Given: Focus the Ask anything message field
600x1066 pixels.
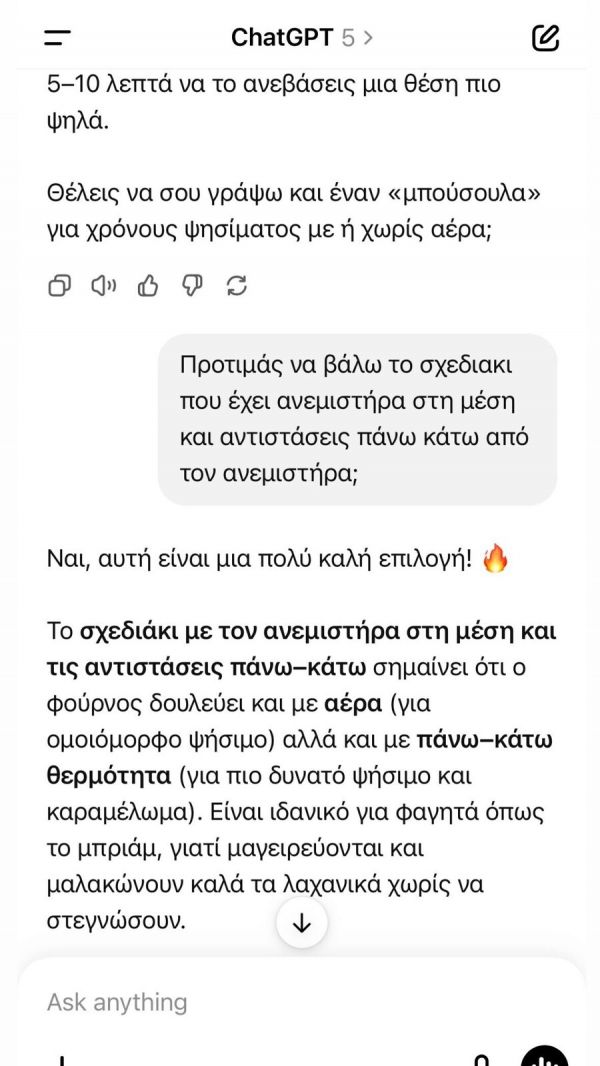Looking at the screenshot, I should pos(280,1002).
